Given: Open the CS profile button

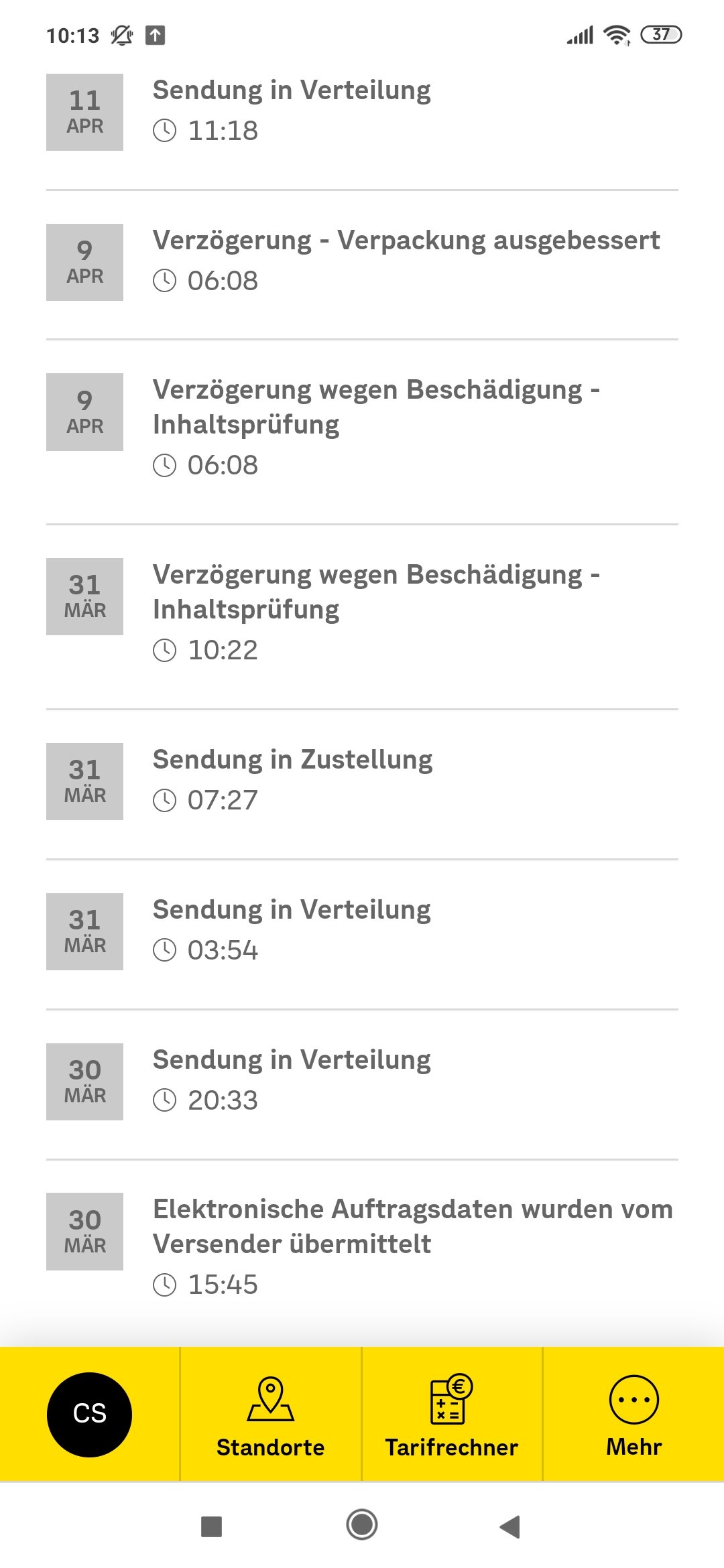Looking at the screenshot, I should tap(89, 1415).
